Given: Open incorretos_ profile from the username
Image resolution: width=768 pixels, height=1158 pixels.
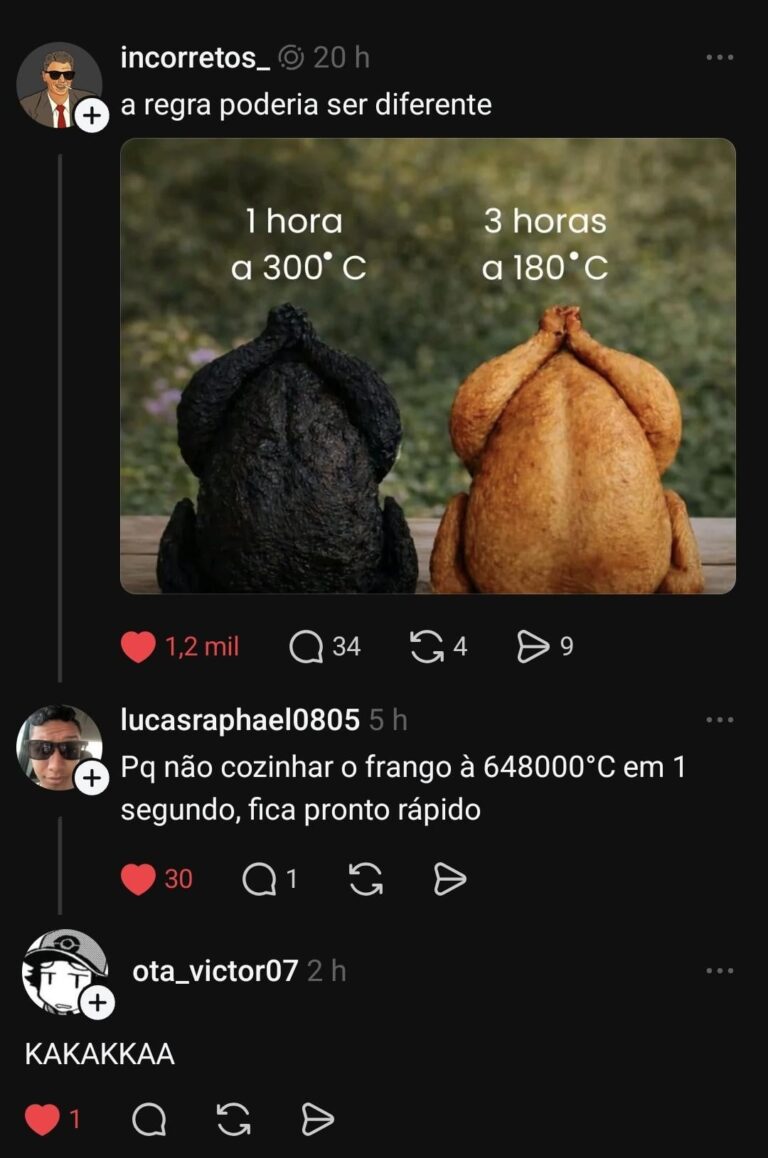Looking at the screenshot, I should (x=195, y=58).
